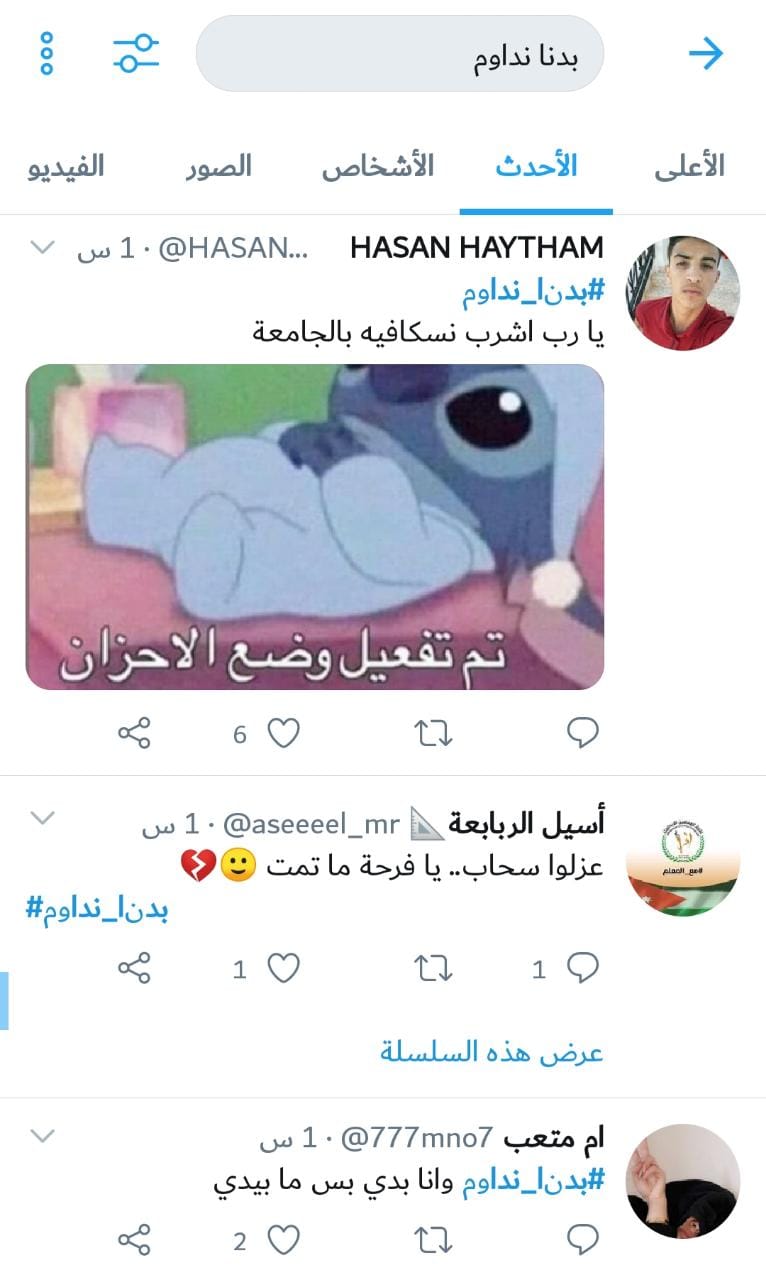Reply to ام متعب's tweet
Image resolution: width=766 pixels, height=1280 pixels.
pyautogui.click(x=583, y=1240)
